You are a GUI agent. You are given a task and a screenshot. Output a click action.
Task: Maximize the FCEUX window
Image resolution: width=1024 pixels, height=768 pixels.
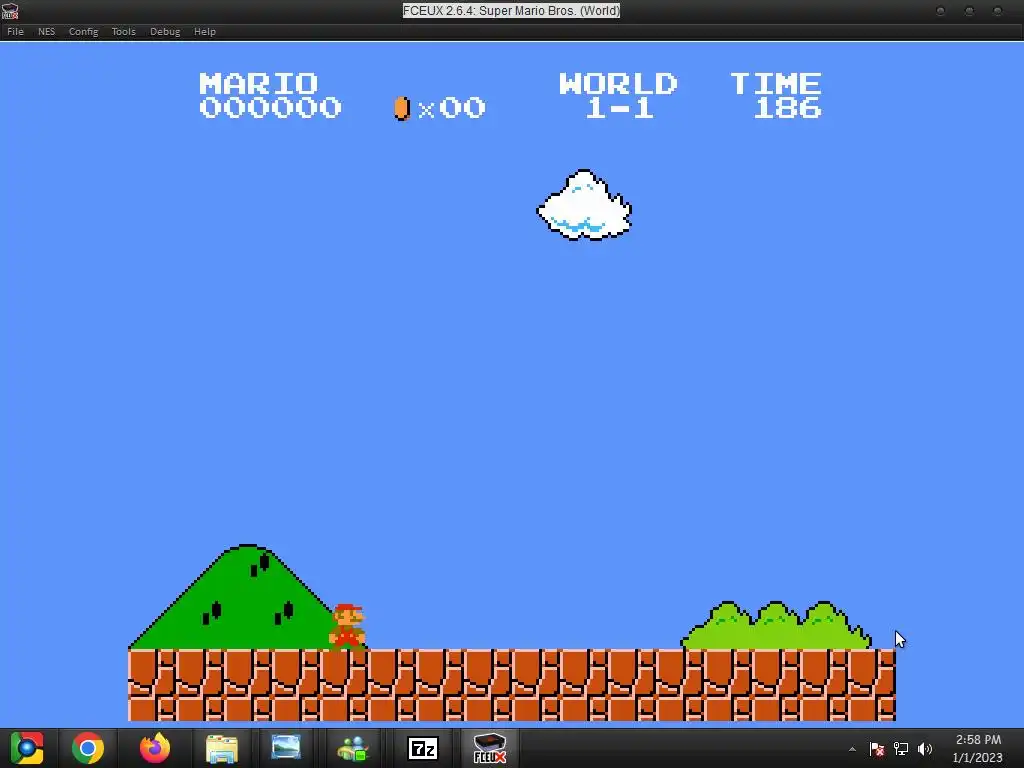click(x=969, y=11)
